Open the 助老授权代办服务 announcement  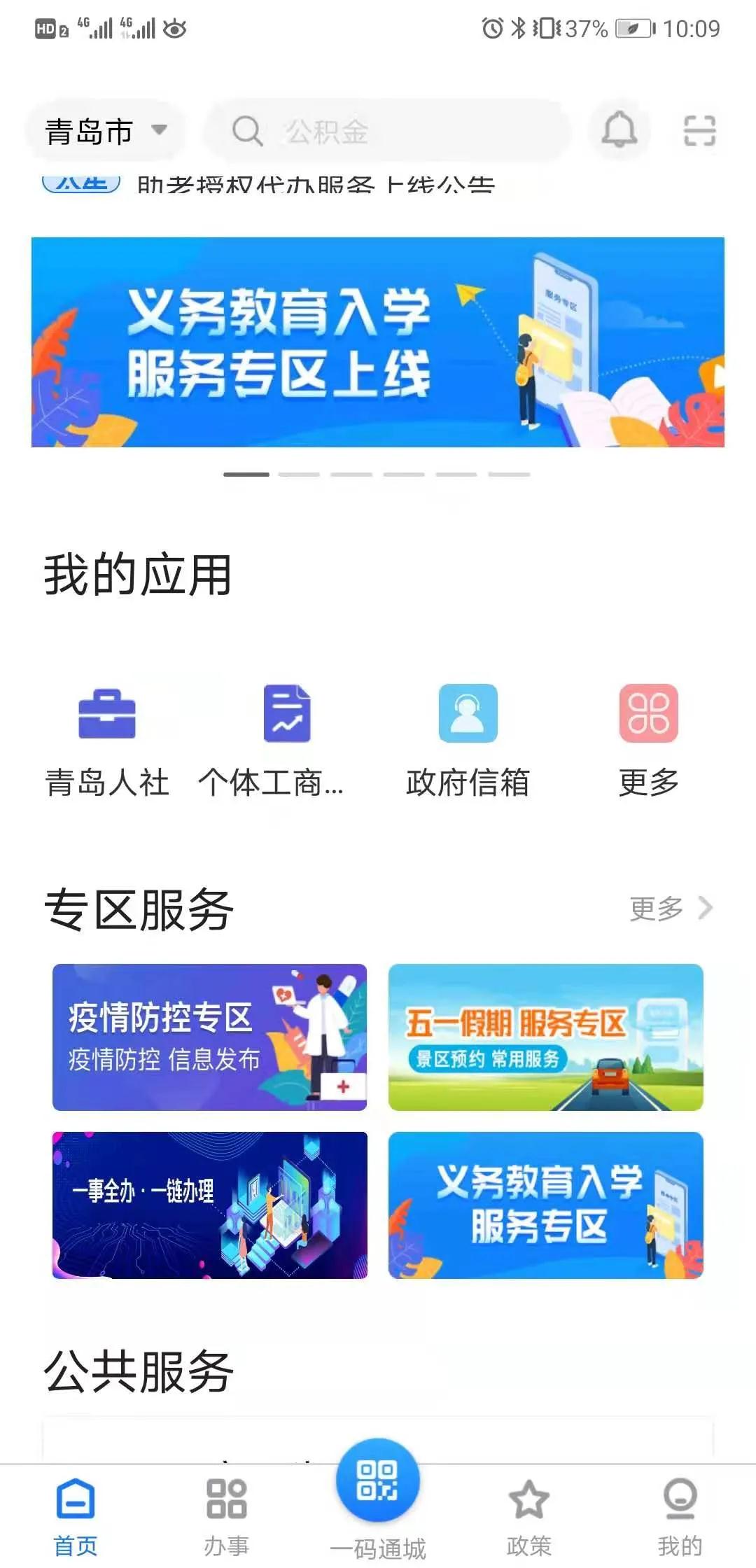pyautogui.click(x=315, y=183)
